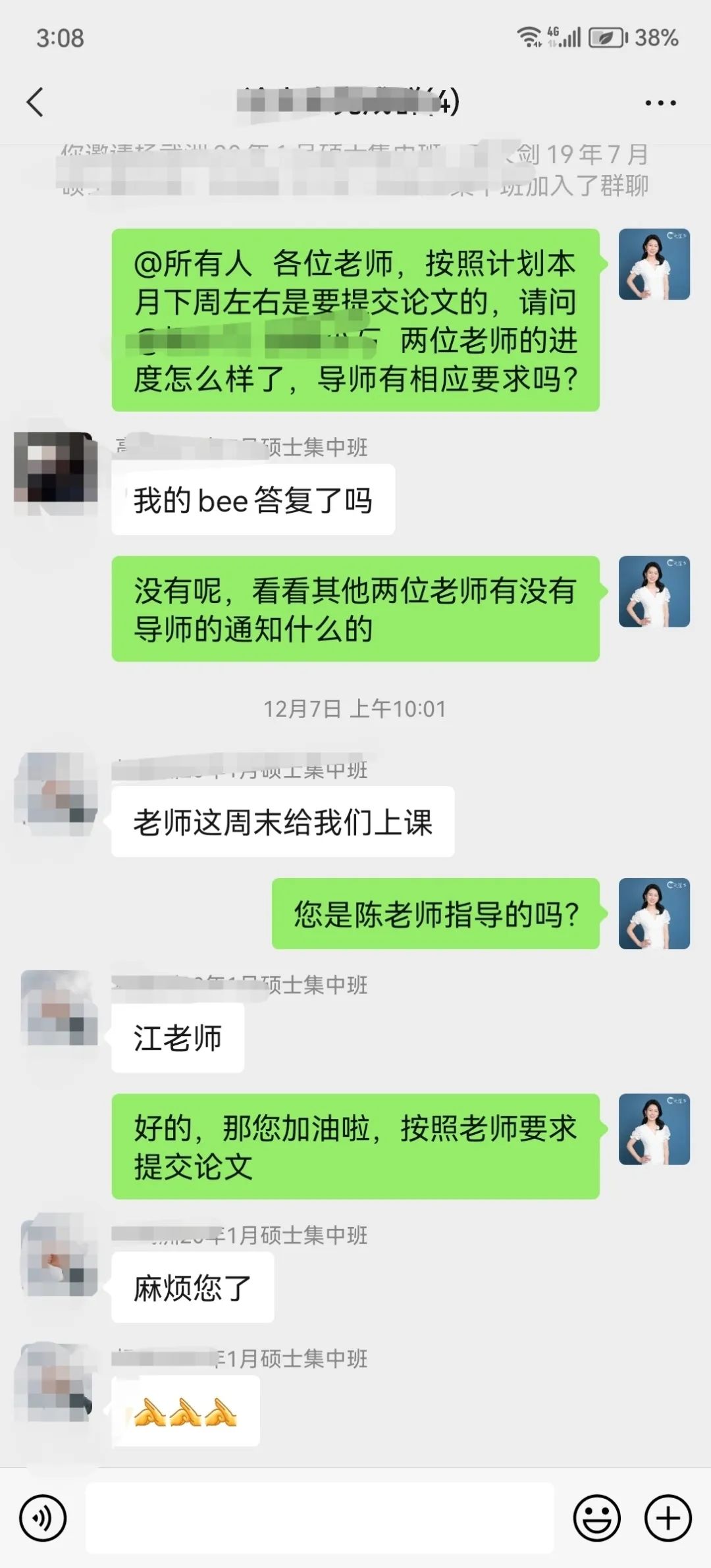Switch to voice message input
Screen dimensions: 711x1568
[x=43, y=1518]
